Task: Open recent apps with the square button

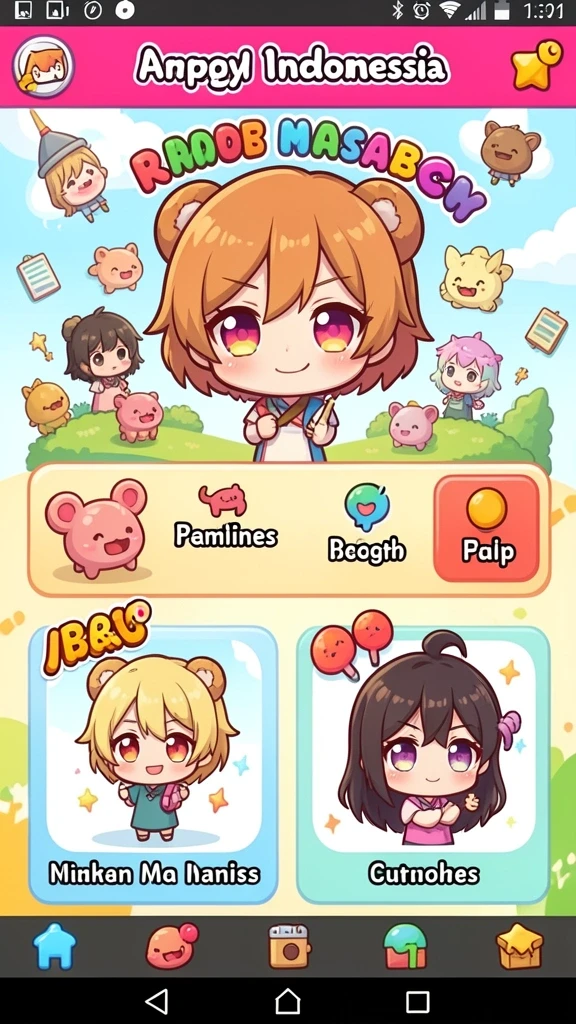Action: tap(417, 1001)
